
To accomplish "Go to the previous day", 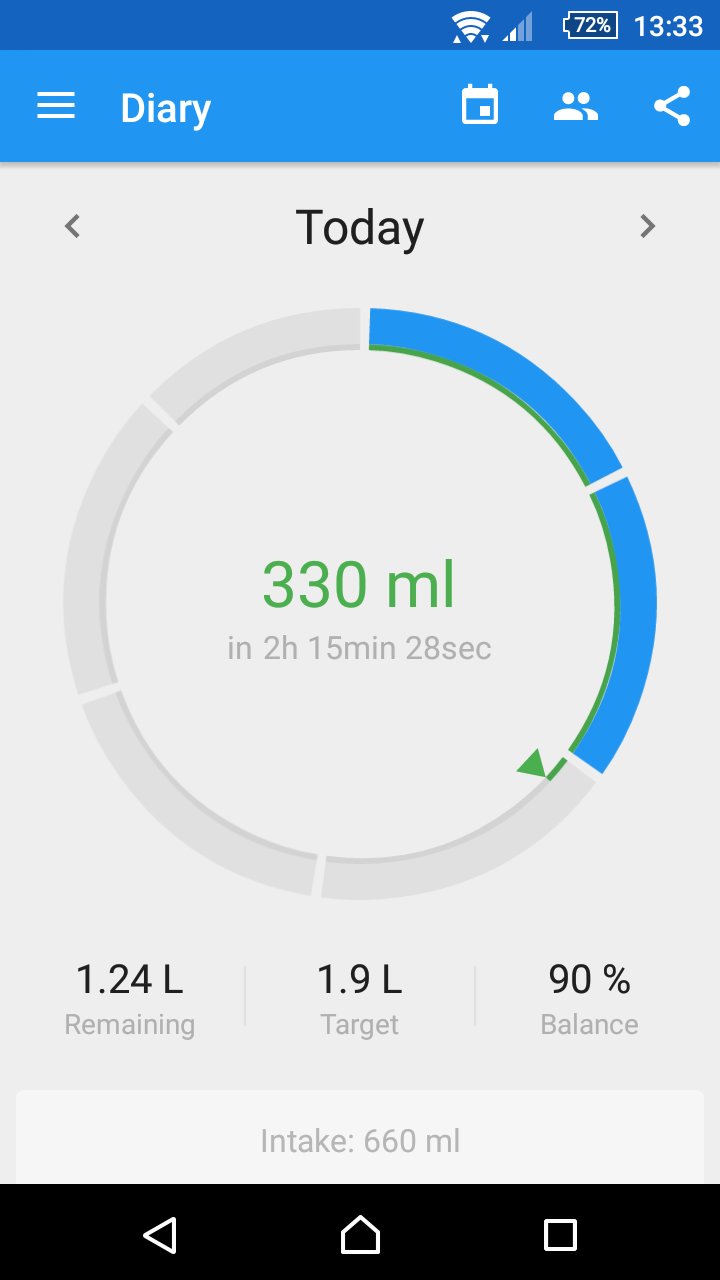I will (x=72, y=227).
